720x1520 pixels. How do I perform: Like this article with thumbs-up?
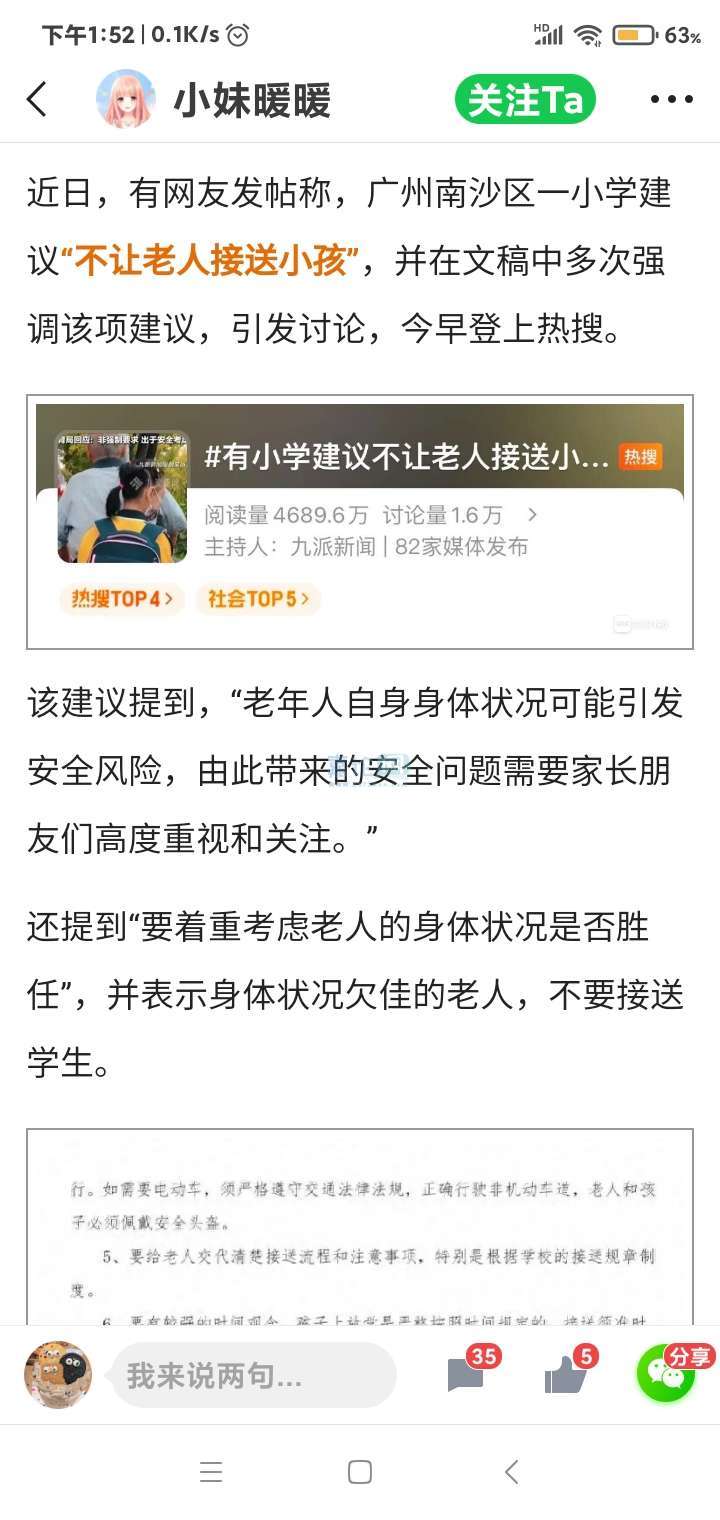[566, 1376]
